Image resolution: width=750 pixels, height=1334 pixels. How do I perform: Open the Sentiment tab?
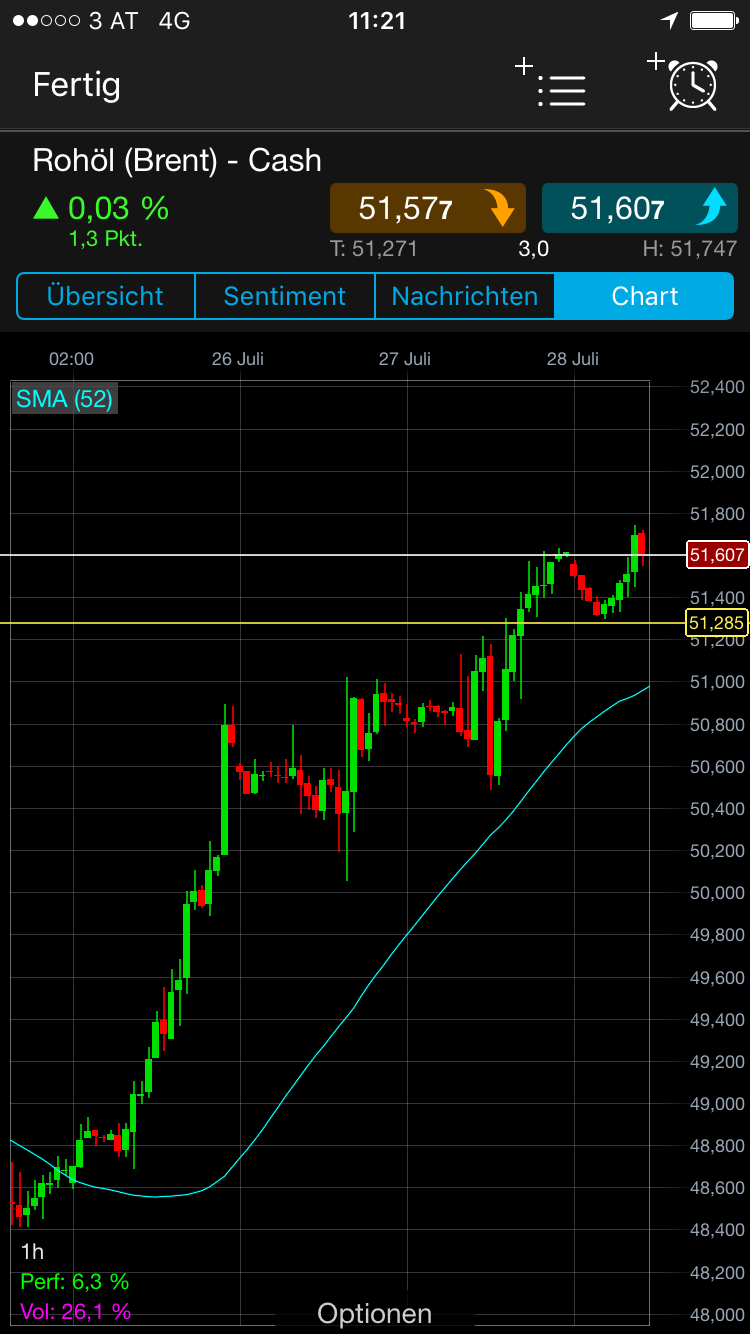[x=285, y=296]
